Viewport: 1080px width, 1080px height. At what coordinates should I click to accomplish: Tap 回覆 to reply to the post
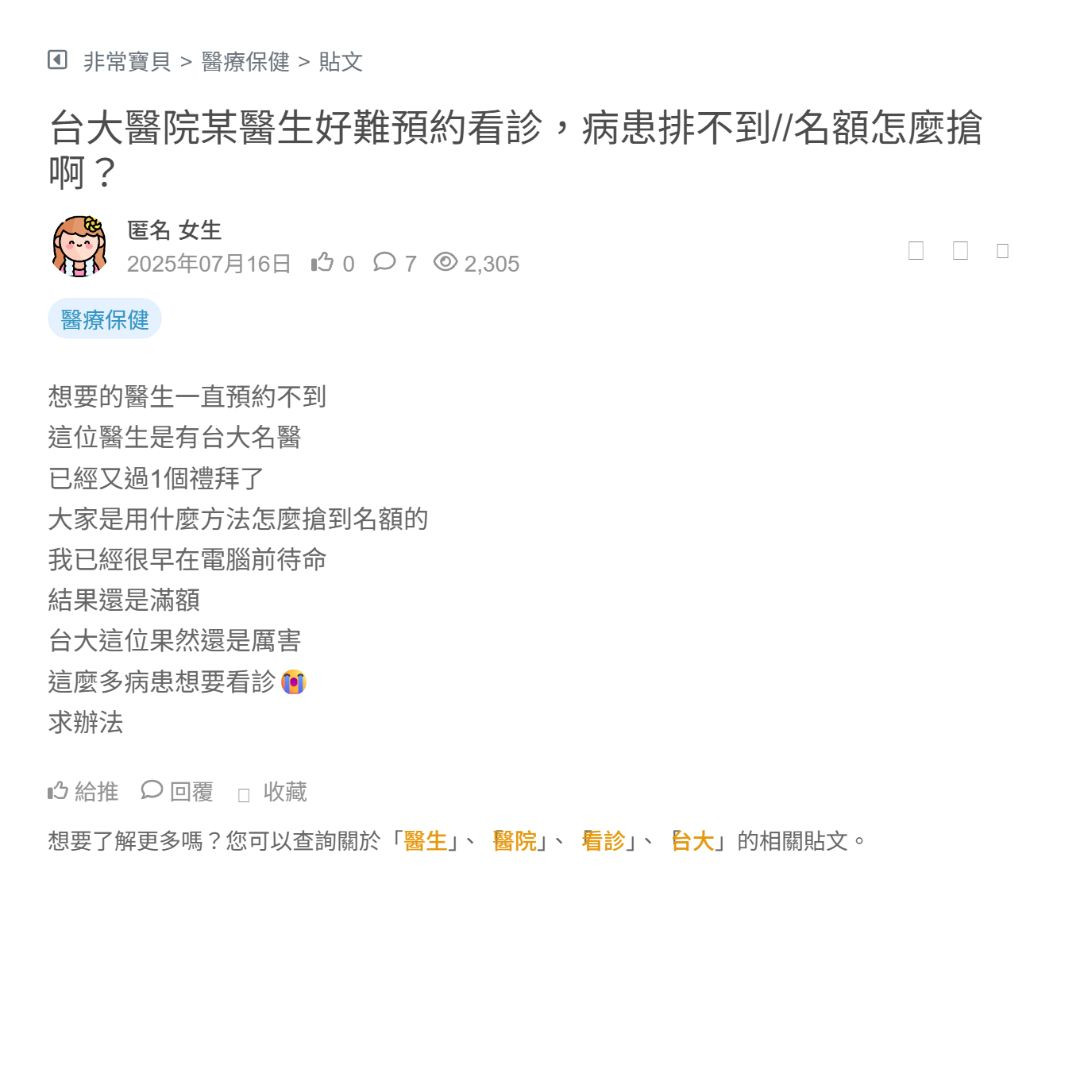178,792
